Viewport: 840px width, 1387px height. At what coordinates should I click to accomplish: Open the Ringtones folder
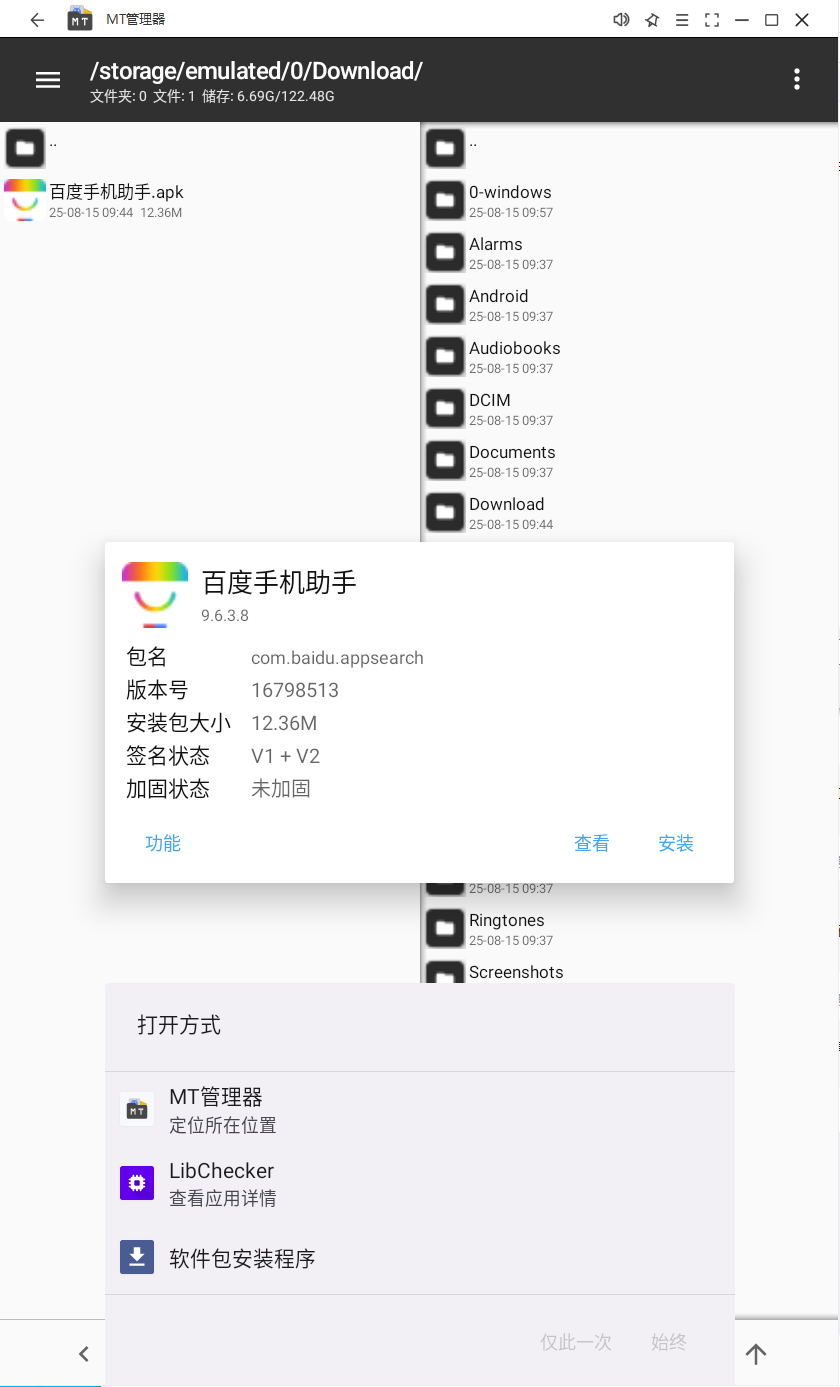(x=506, y=928)
